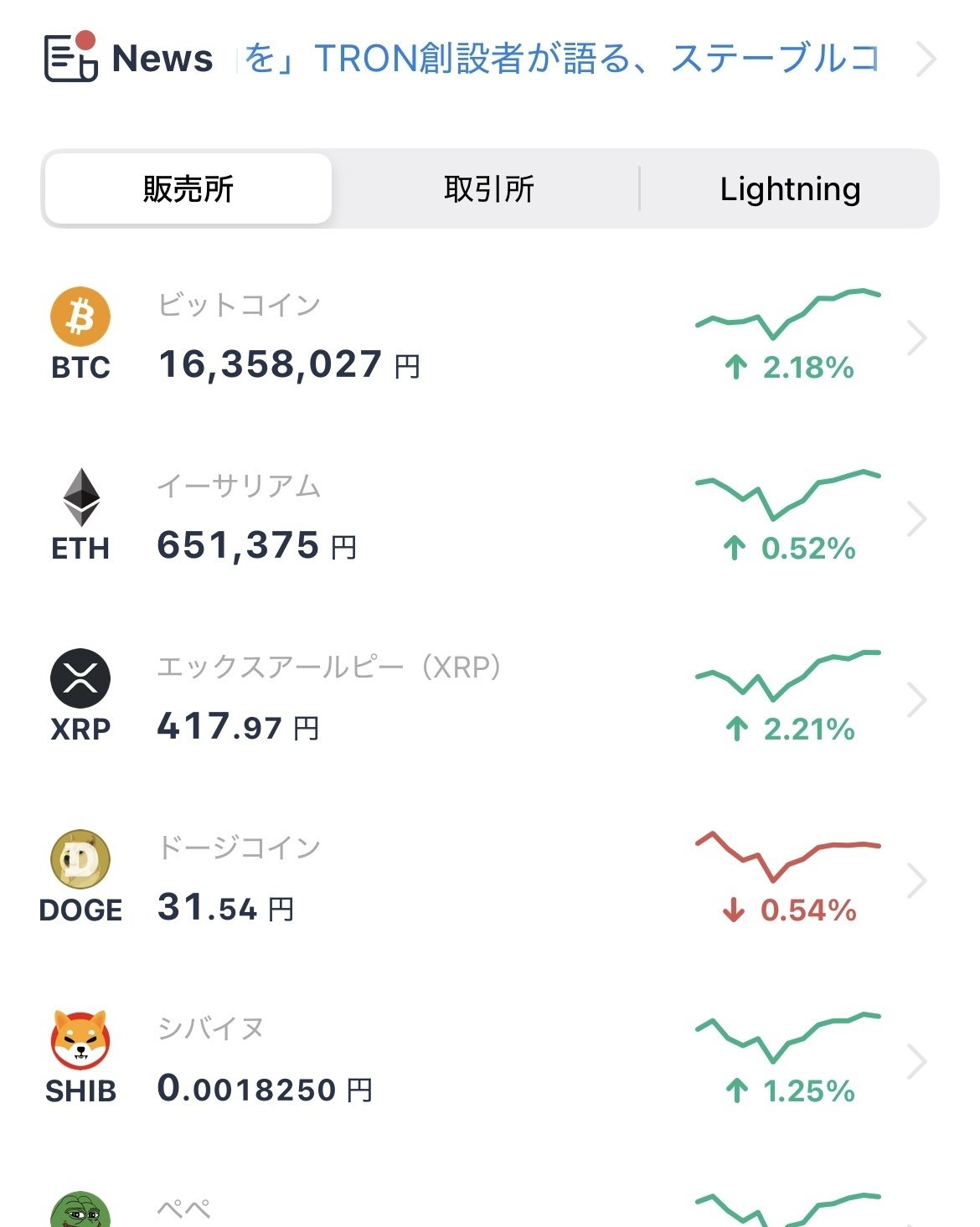
Task: Expand the Bitcoin row via its chevron
Action: tap(915, 335)
